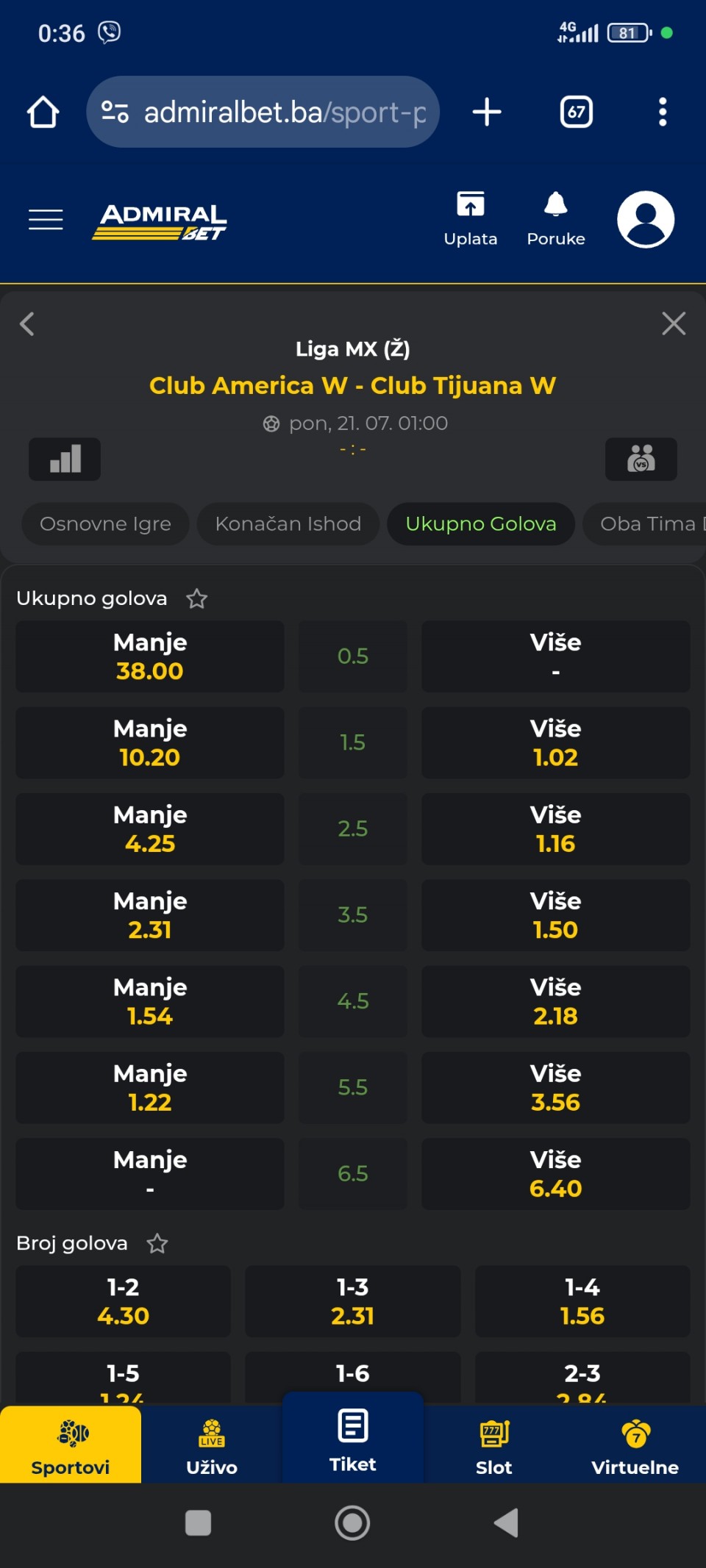Open the match statistics bar-chart icon

65,459
